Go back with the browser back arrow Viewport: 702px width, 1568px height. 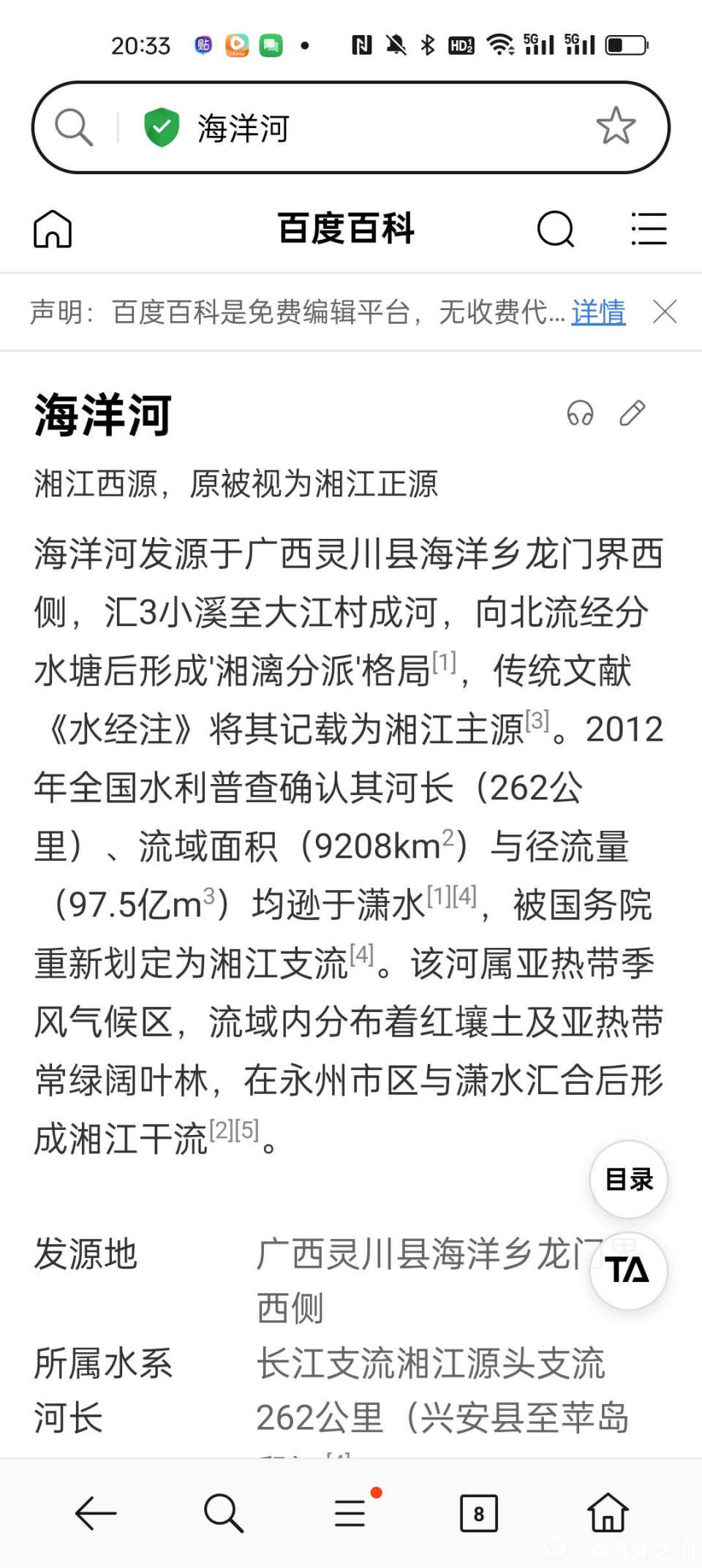coord(95,1513)
